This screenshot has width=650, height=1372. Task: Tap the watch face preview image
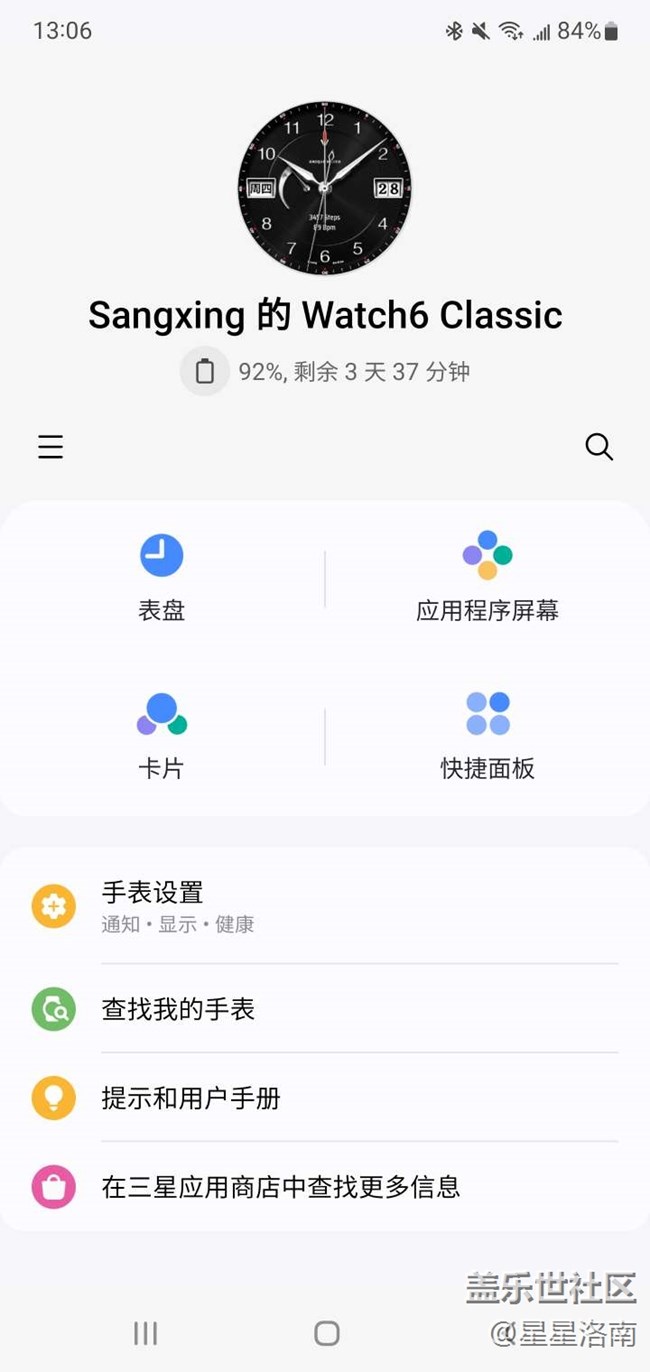[325, 188]
